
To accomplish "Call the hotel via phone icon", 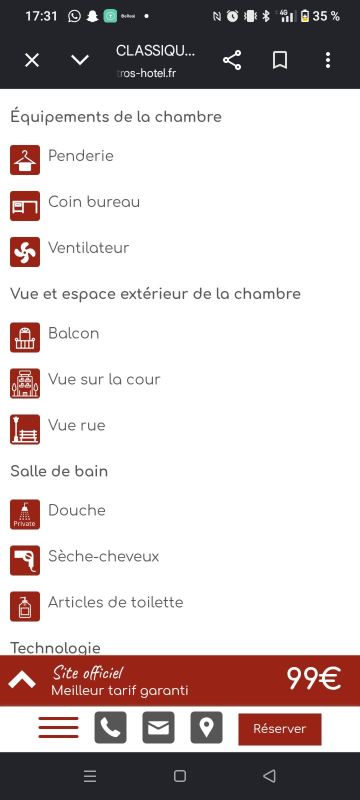I will (x=110, y=728).
